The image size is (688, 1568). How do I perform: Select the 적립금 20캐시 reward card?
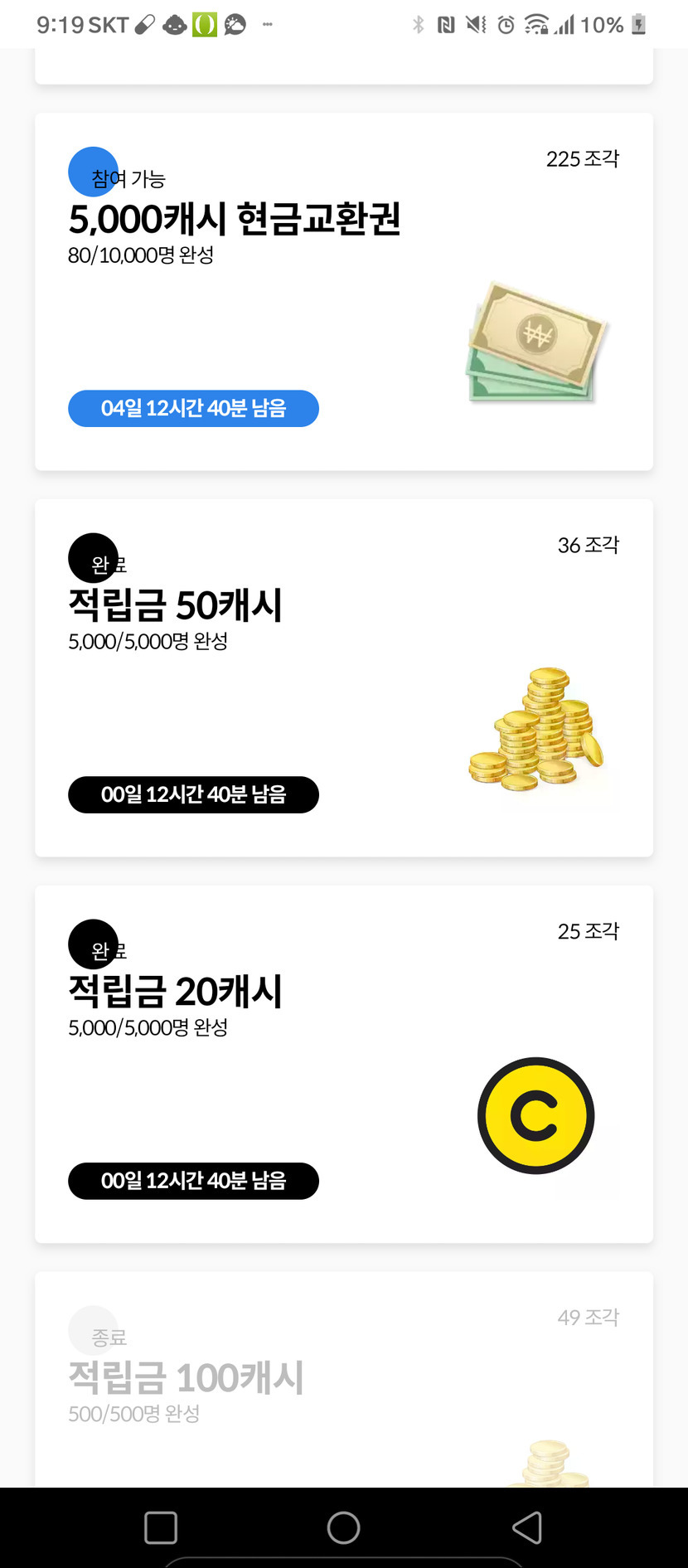click(343, 1064)
